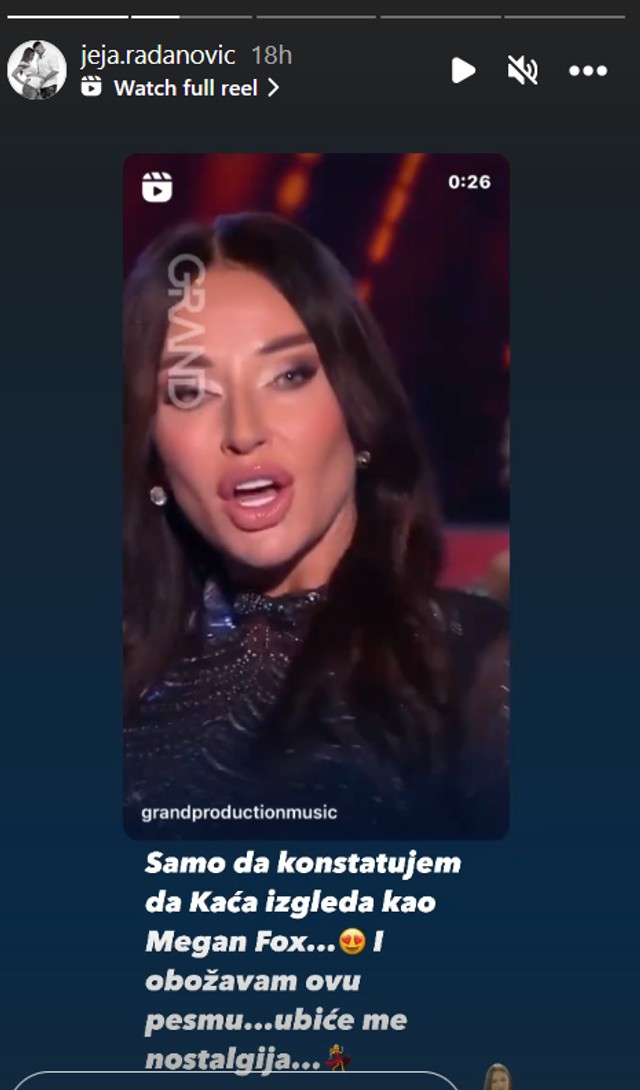Unmute the story sound
The image size is (640, 1090).
[x=522, y=70]
